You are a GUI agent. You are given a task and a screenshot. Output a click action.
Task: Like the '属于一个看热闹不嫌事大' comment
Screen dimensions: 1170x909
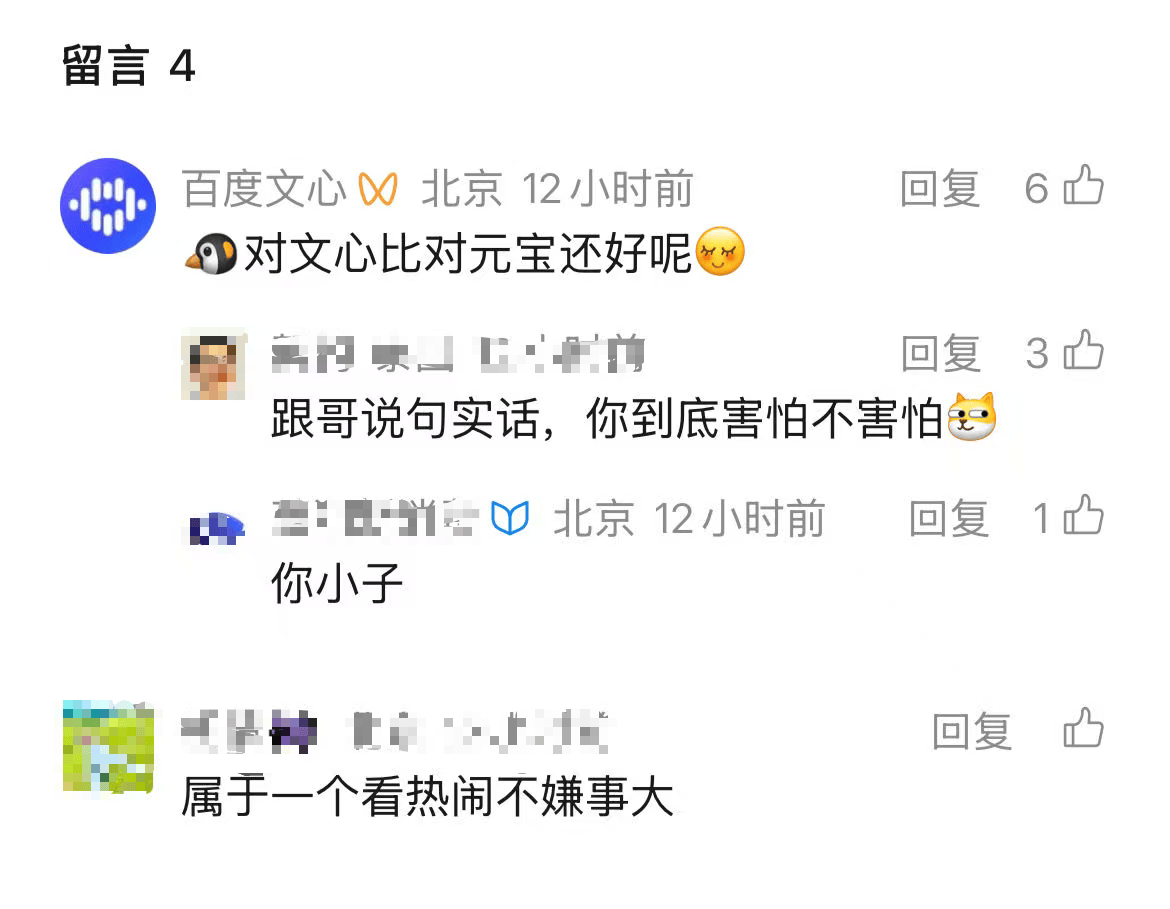(1083, 729)
